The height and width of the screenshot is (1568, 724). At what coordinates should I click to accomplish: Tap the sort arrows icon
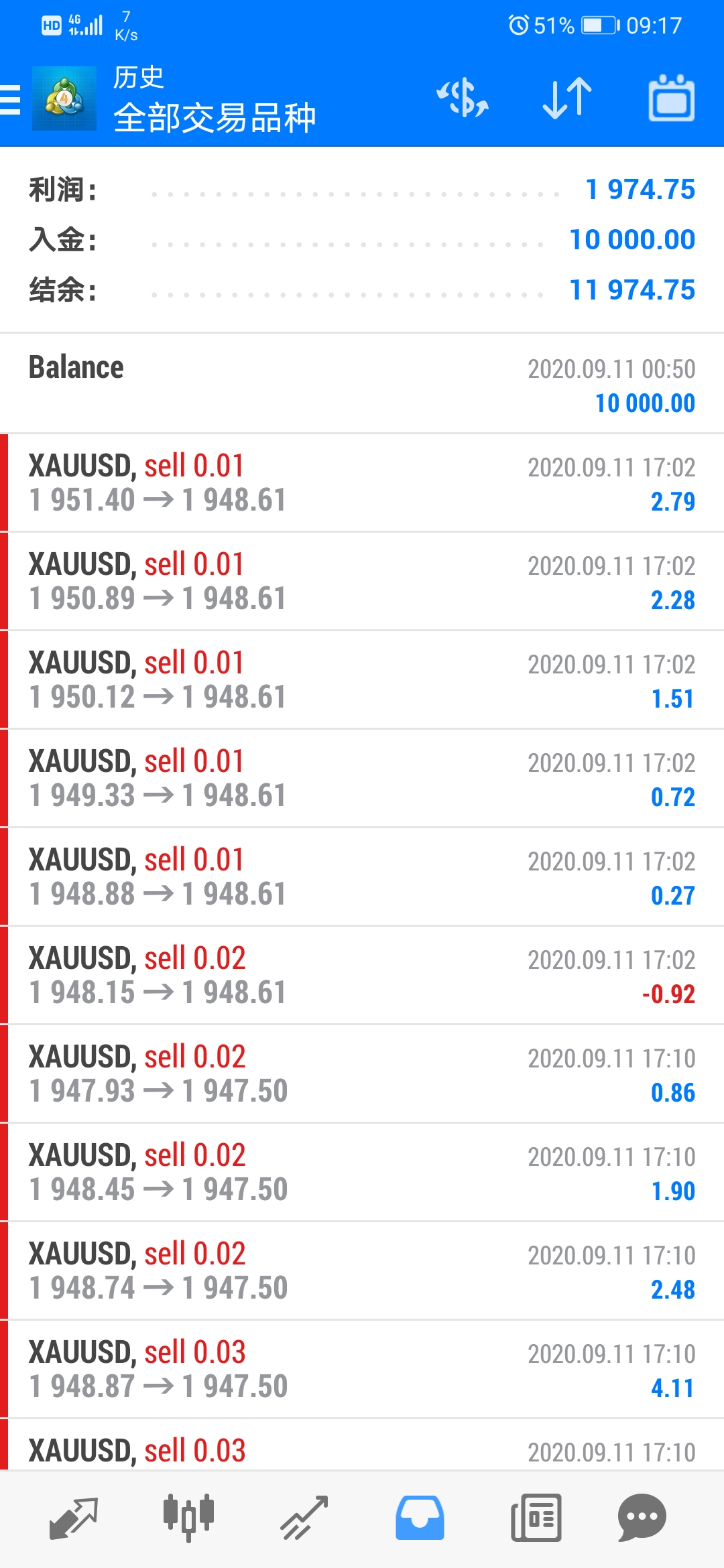click(x=567, y=99)
